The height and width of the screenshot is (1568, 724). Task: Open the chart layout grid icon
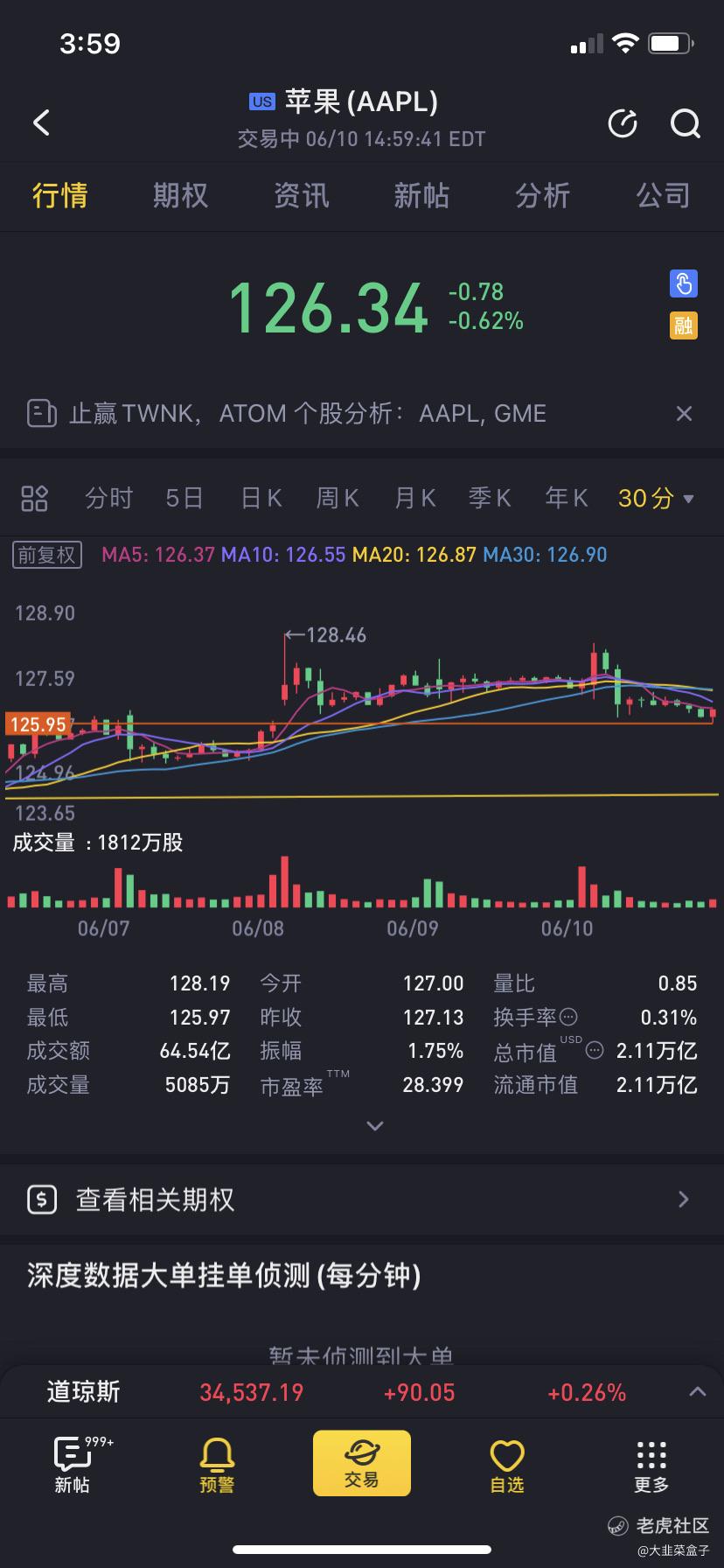click(x=34, y=499)
